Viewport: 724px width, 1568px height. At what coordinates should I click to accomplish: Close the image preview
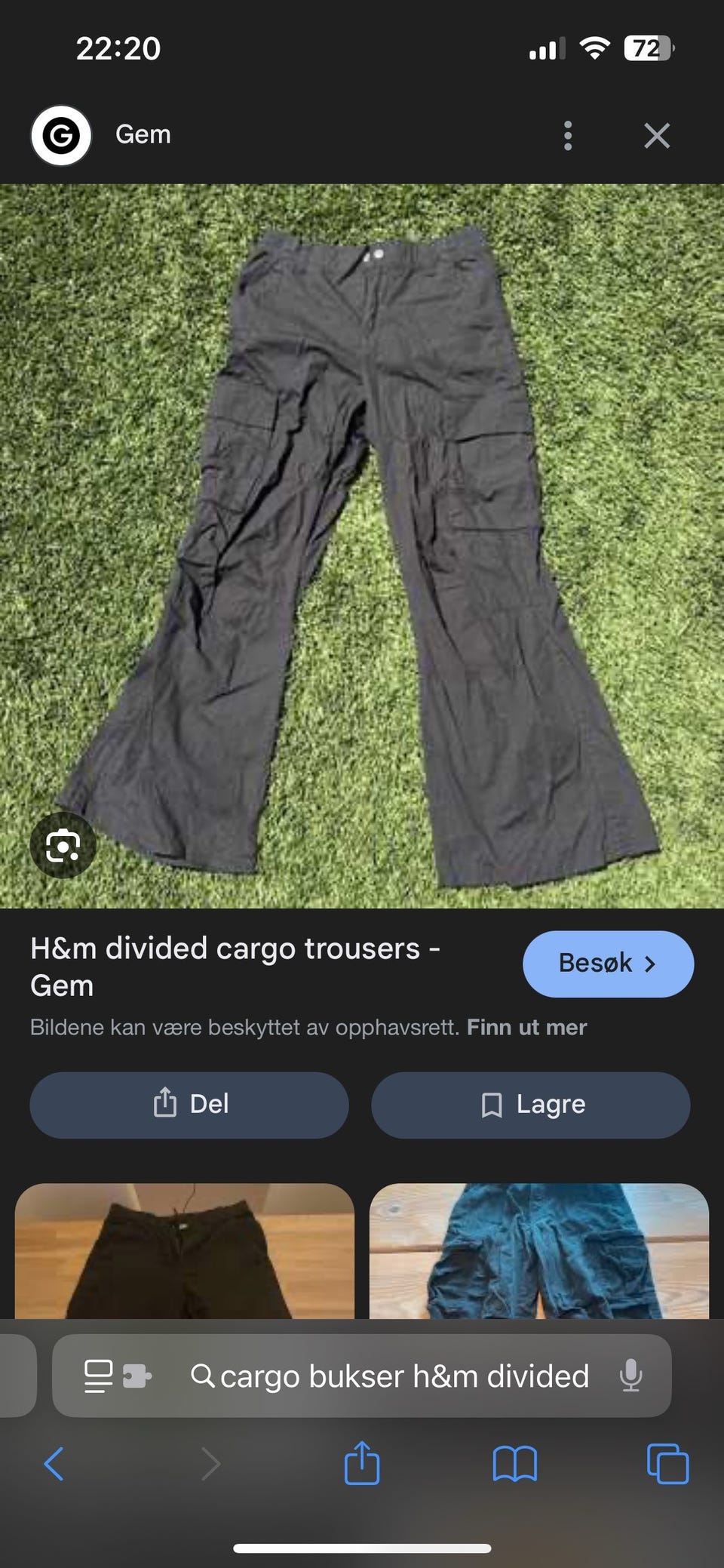[x=657, y=136]
